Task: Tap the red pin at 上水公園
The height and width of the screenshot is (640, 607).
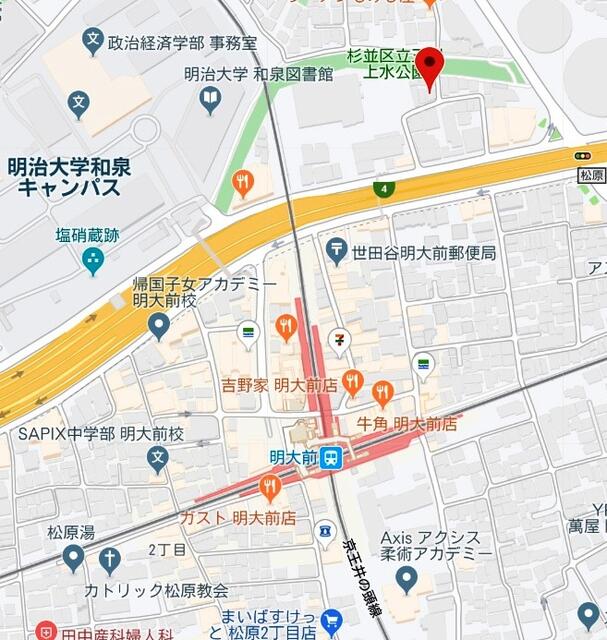Action: 429,67
